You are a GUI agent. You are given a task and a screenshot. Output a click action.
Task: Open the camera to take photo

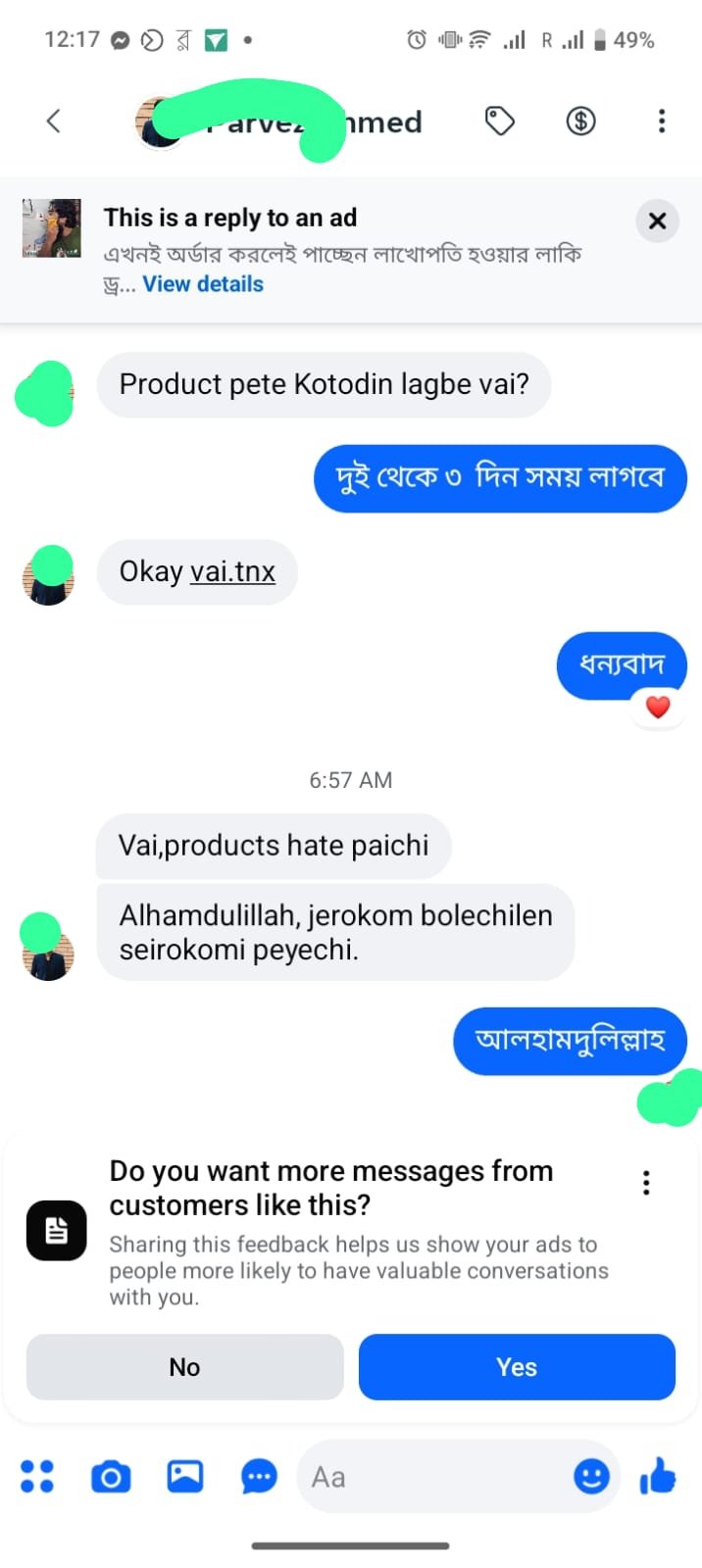coord(111,1477)
